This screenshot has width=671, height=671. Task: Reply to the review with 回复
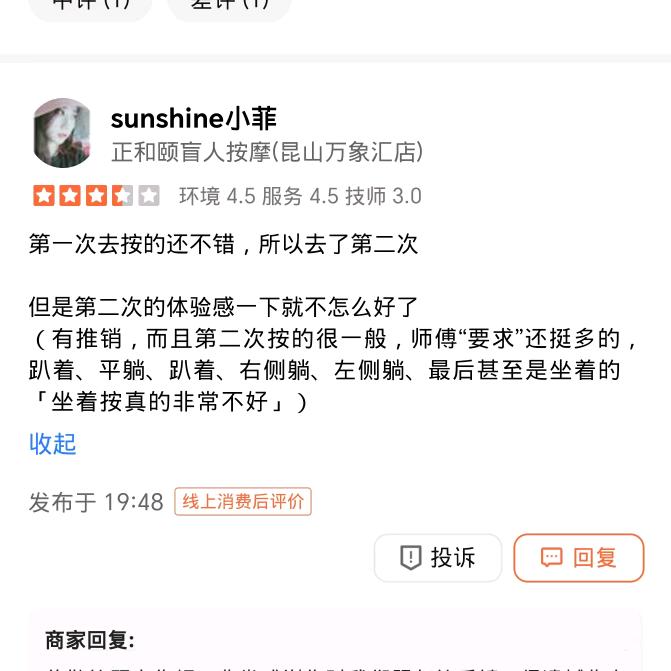(579, 558)
